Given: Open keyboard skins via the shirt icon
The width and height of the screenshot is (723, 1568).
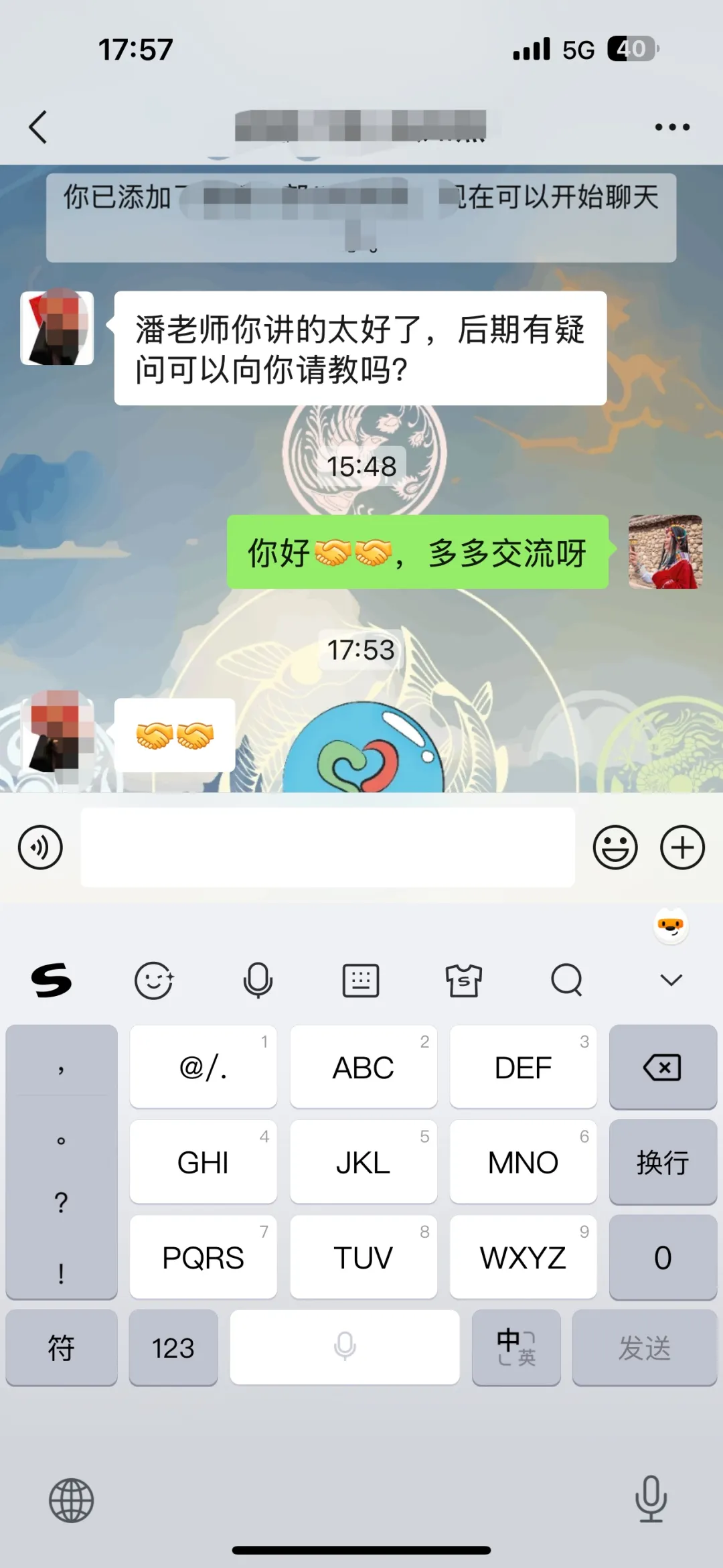Looking at the screenshot, I should tap(464, 980).
